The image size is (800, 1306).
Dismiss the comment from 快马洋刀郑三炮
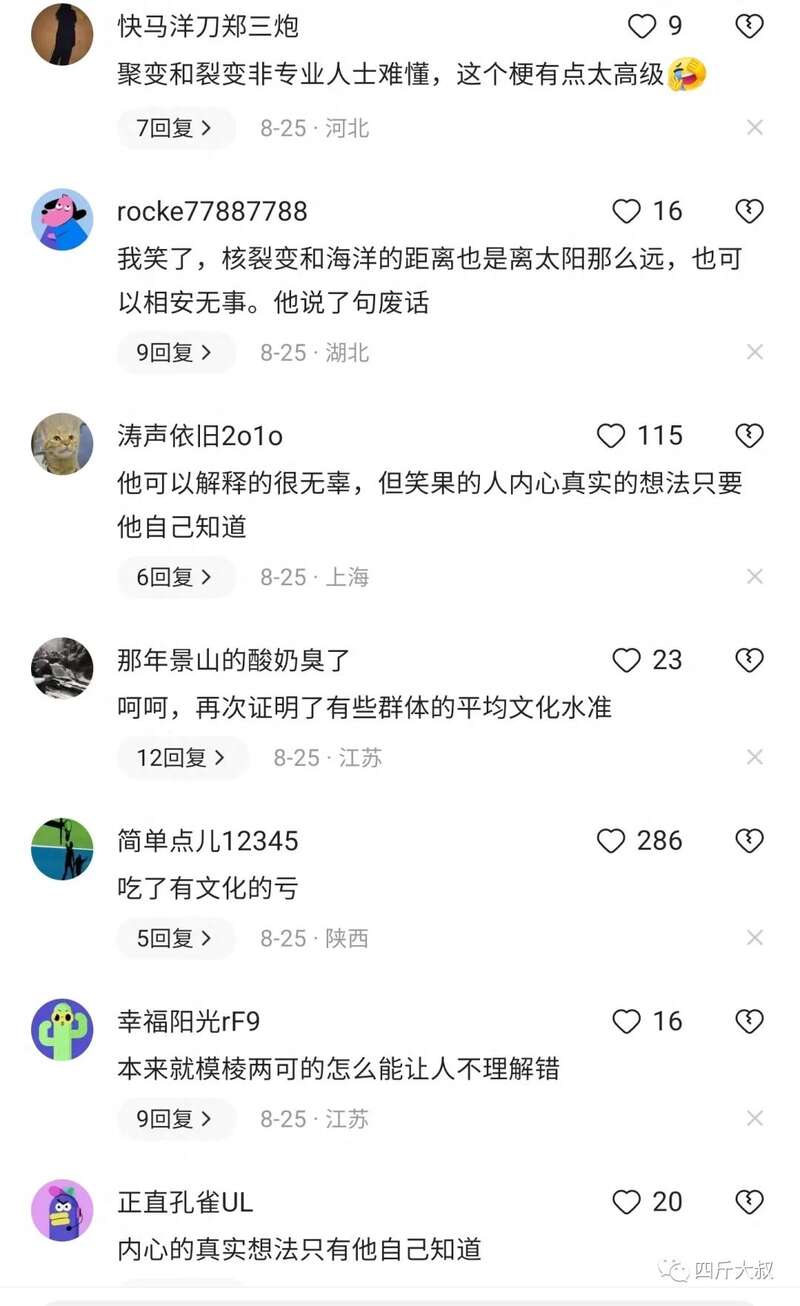pyautogui.click(x=755, y=127)
